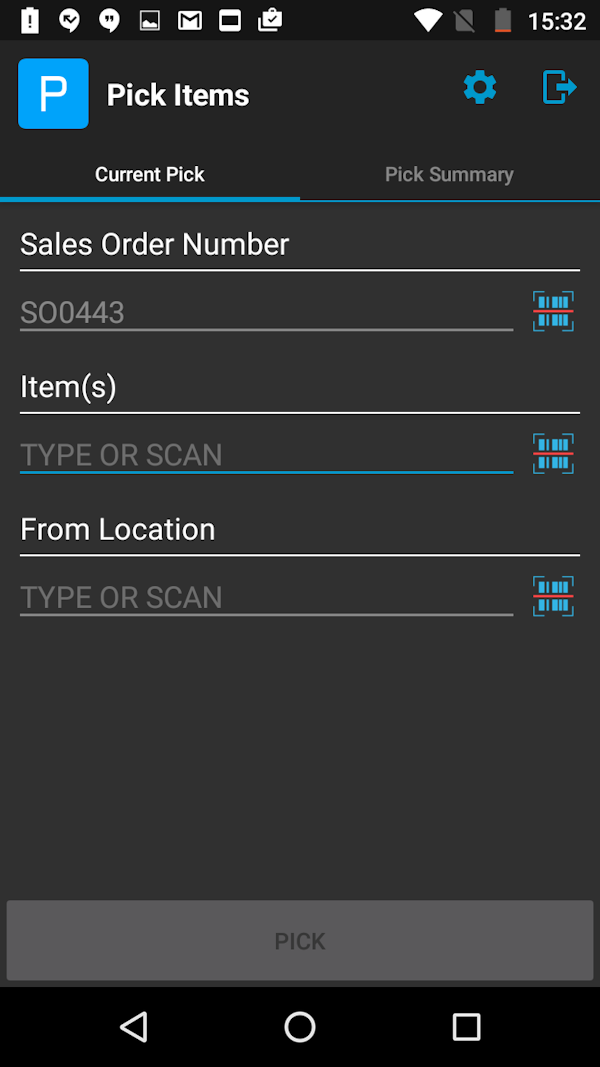Select the Current Pick tab
The height and width of the screenshot is (1067, 600).
150,174
